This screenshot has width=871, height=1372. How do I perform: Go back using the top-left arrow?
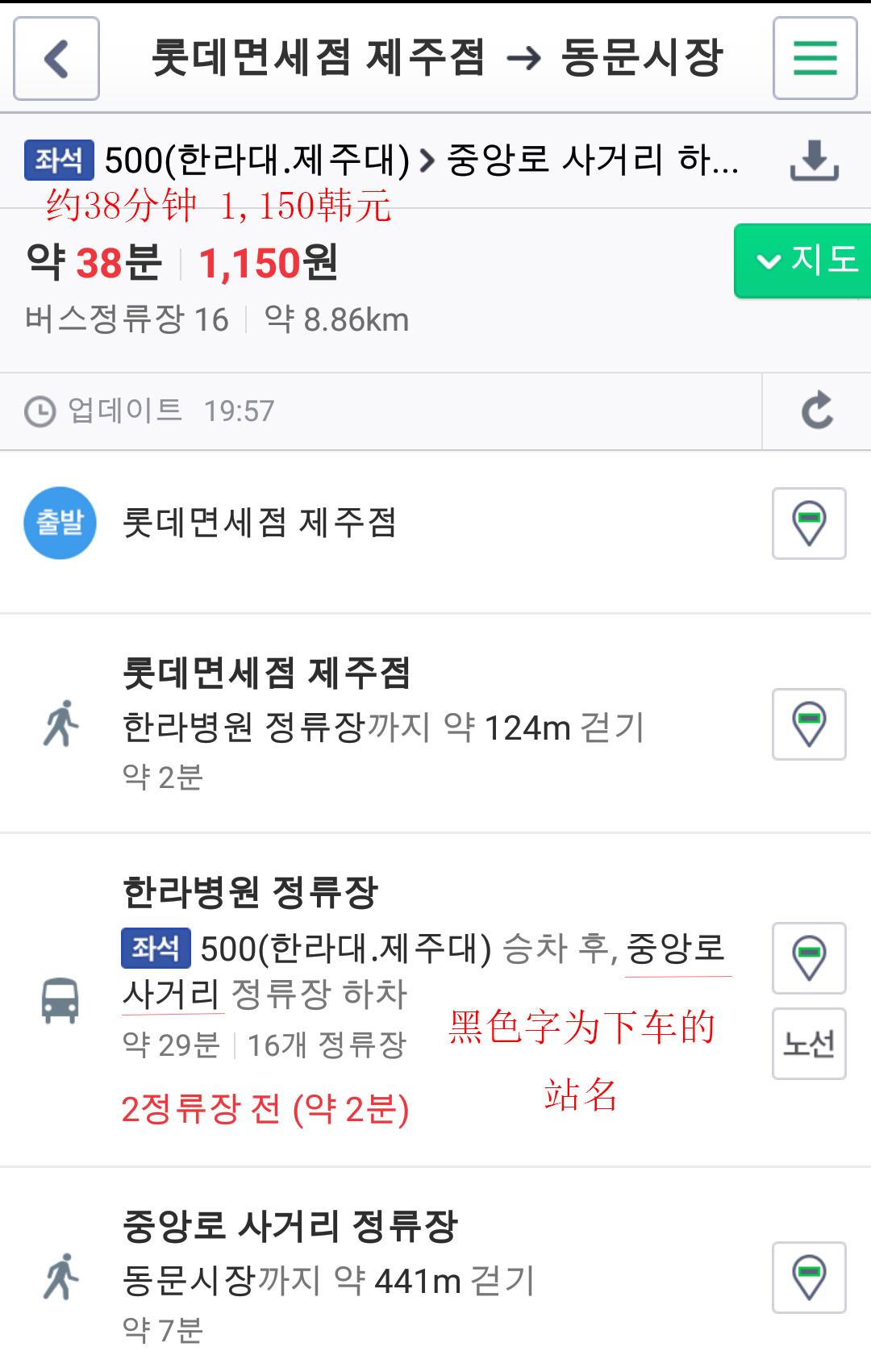coord(56,58)
